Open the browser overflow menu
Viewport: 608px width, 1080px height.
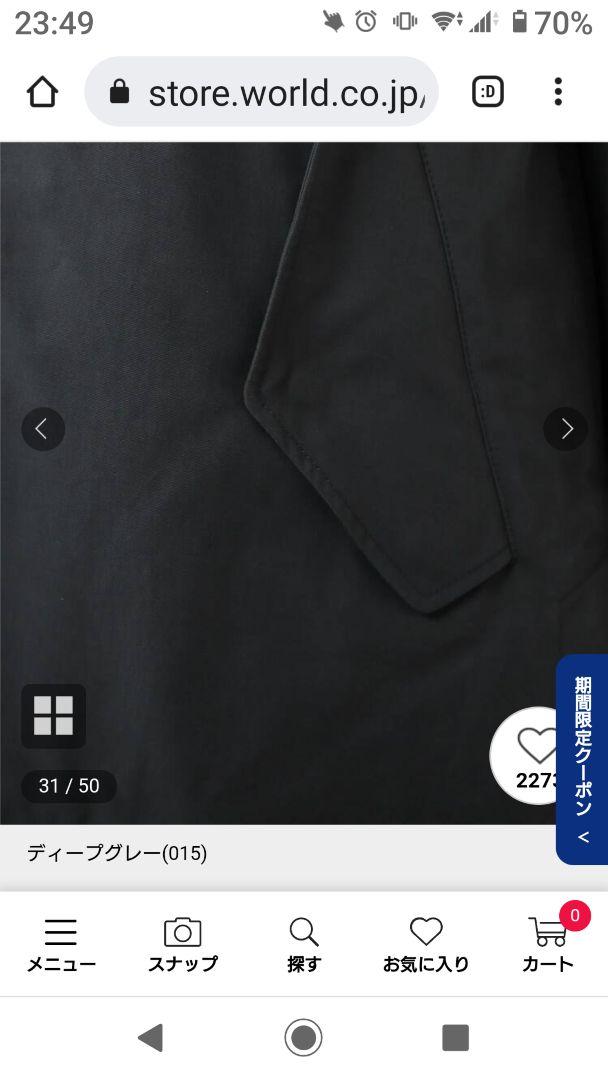[x=558, y=92]
